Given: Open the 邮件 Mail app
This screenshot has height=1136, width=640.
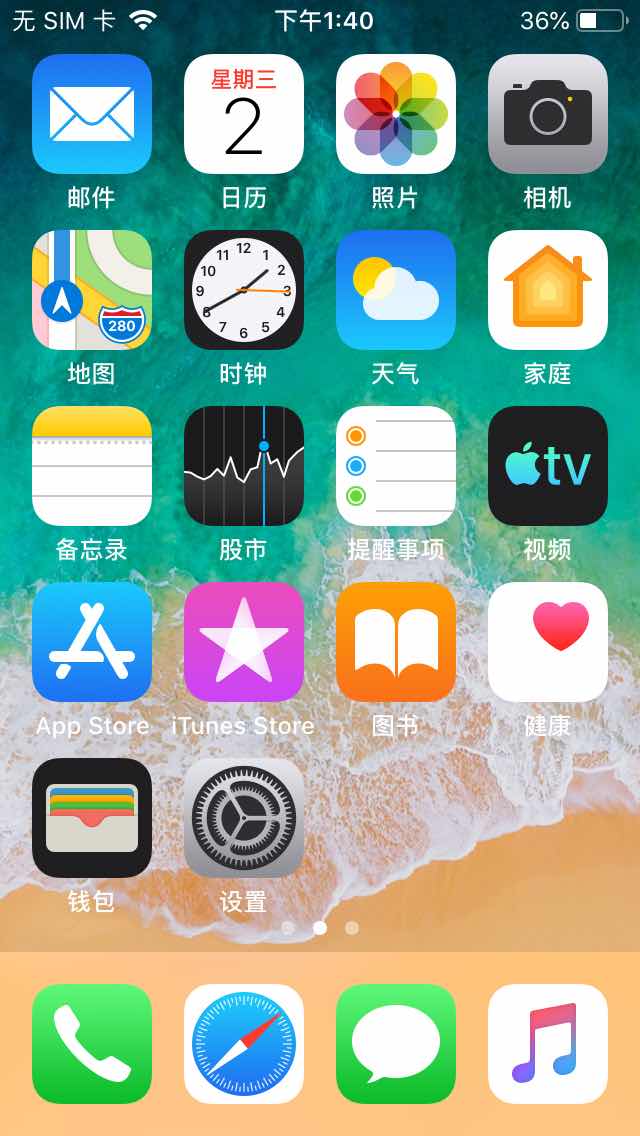Looking at the screenshot, I should point(92,114).
